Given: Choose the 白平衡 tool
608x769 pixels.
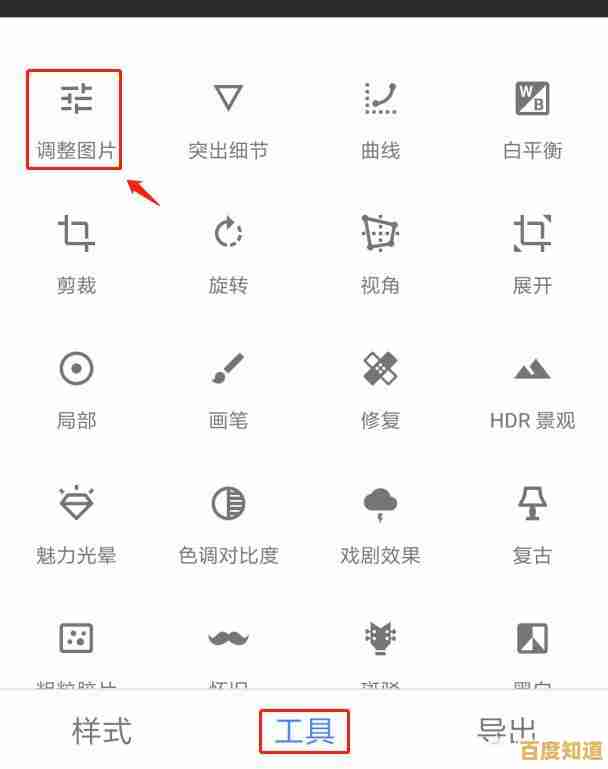Looking at the screenshot, I should click(532, 118).
